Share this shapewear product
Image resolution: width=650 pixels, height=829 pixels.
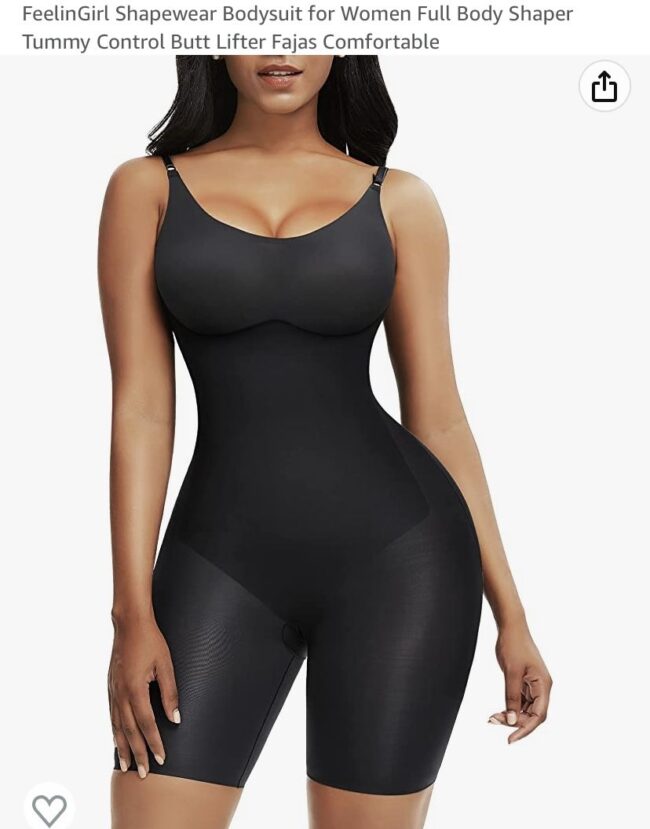pos(605,87)
